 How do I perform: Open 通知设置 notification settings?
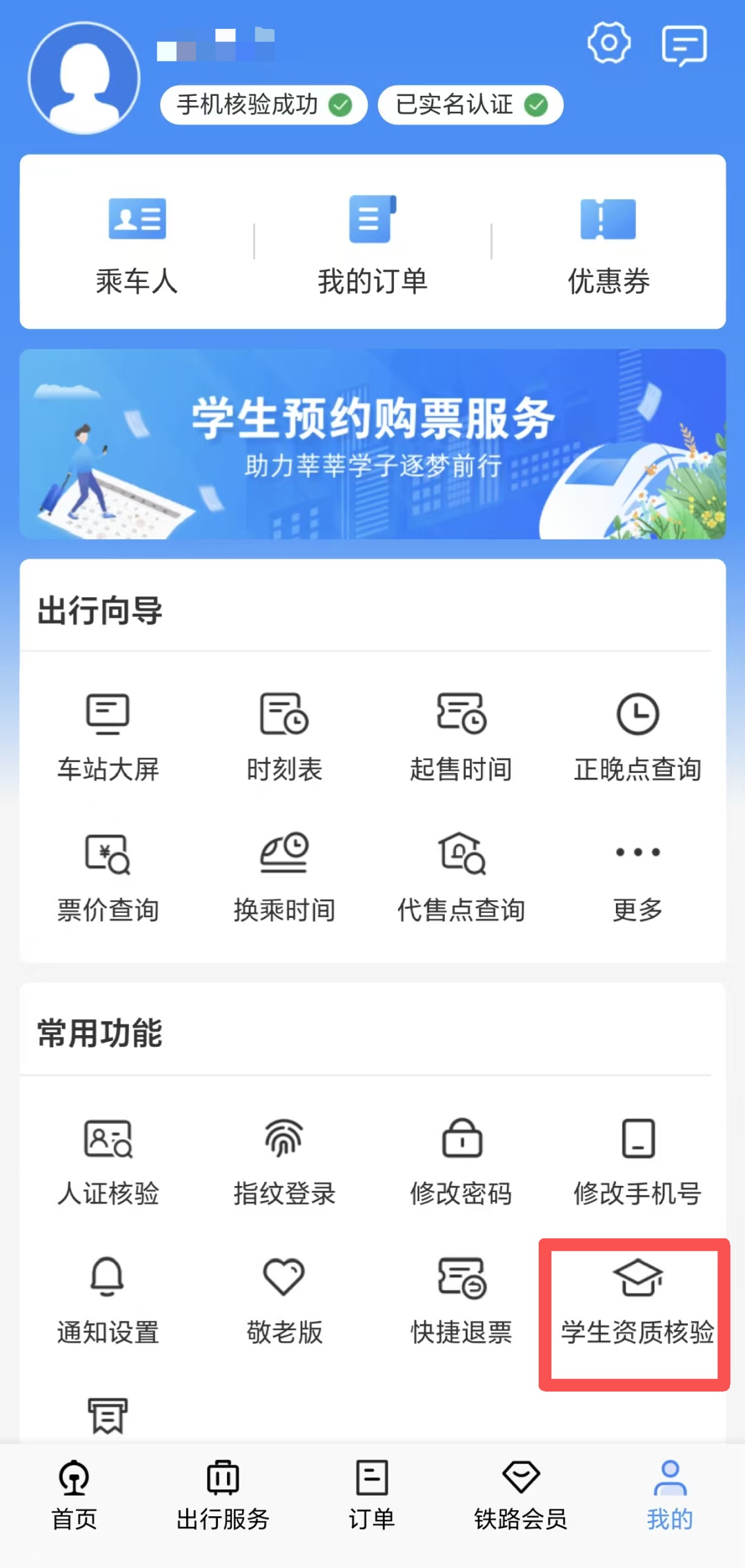(108, 1300)
